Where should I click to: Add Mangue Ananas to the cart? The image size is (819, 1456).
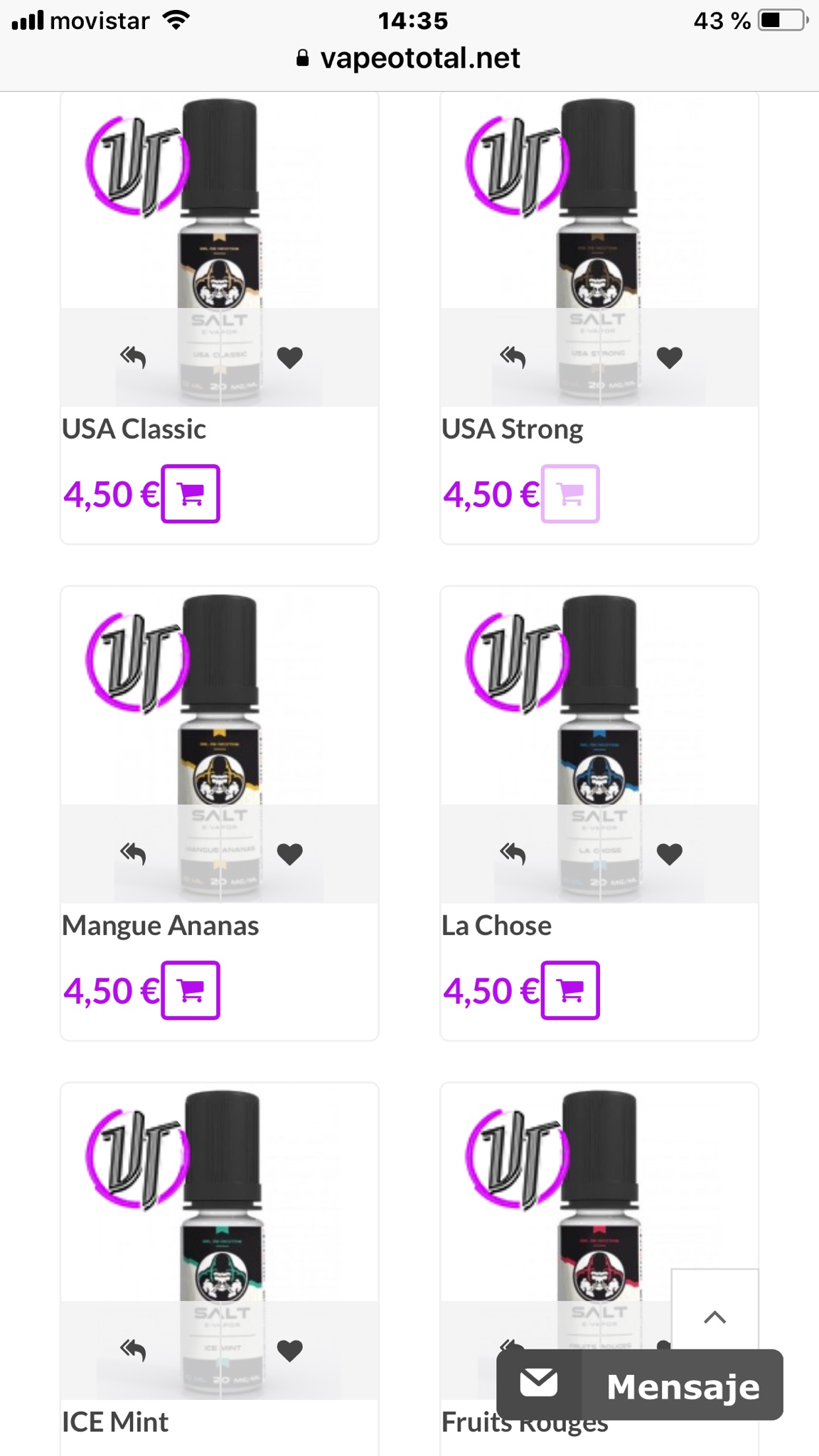click(190, 990)
